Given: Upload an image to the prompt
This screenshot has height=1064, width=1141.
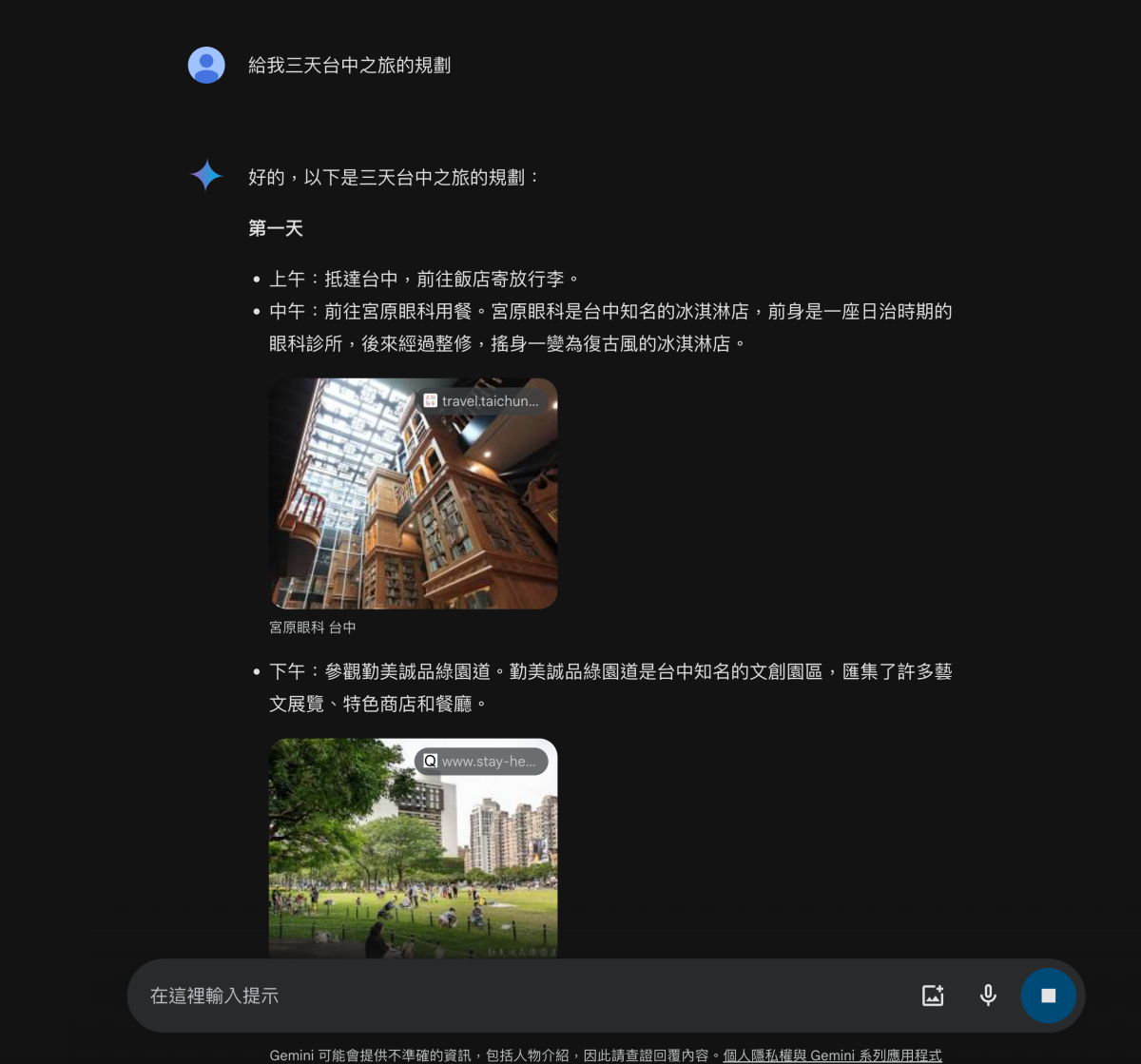Looking at the screenshot, I should tap(933, 996).
